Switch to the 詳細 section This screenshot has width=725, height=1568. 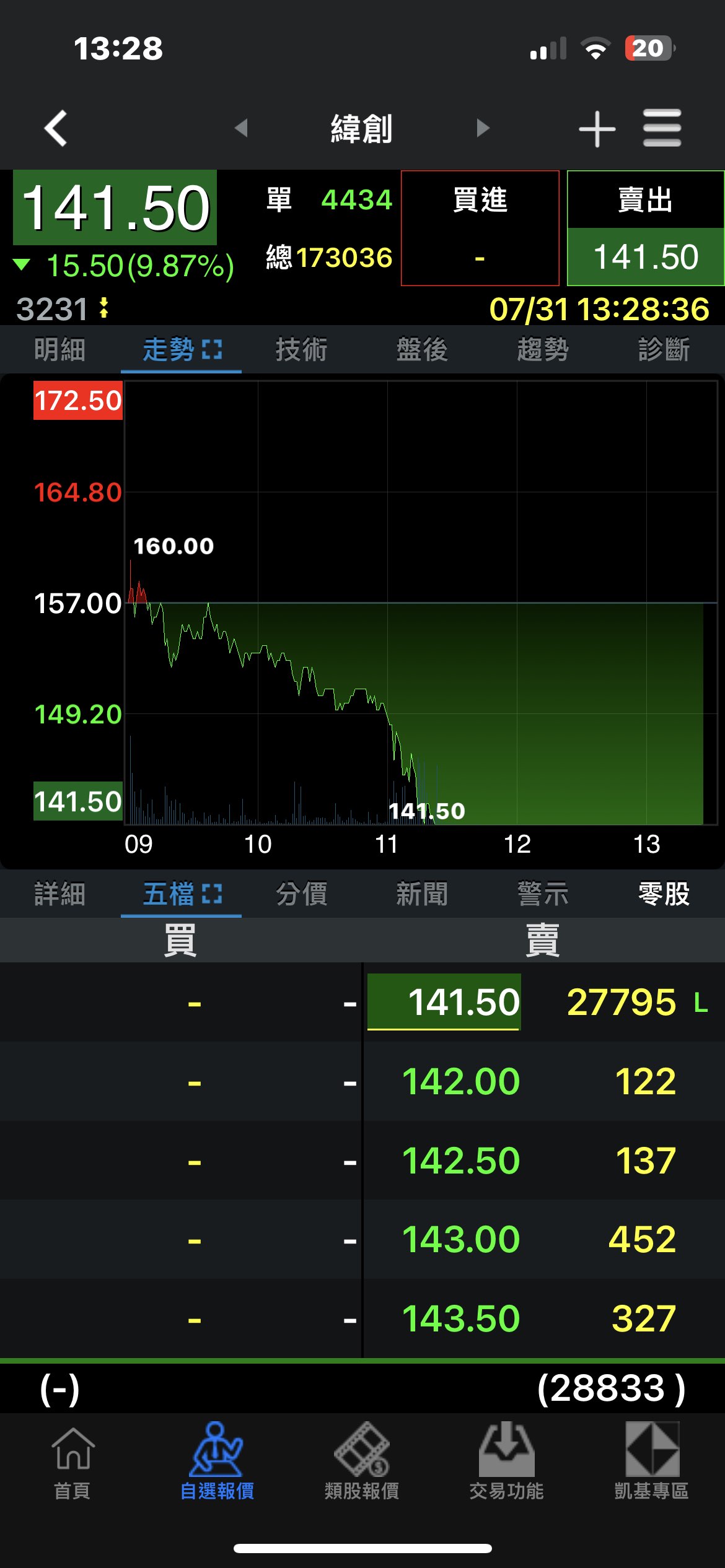[x=59, y=894]
